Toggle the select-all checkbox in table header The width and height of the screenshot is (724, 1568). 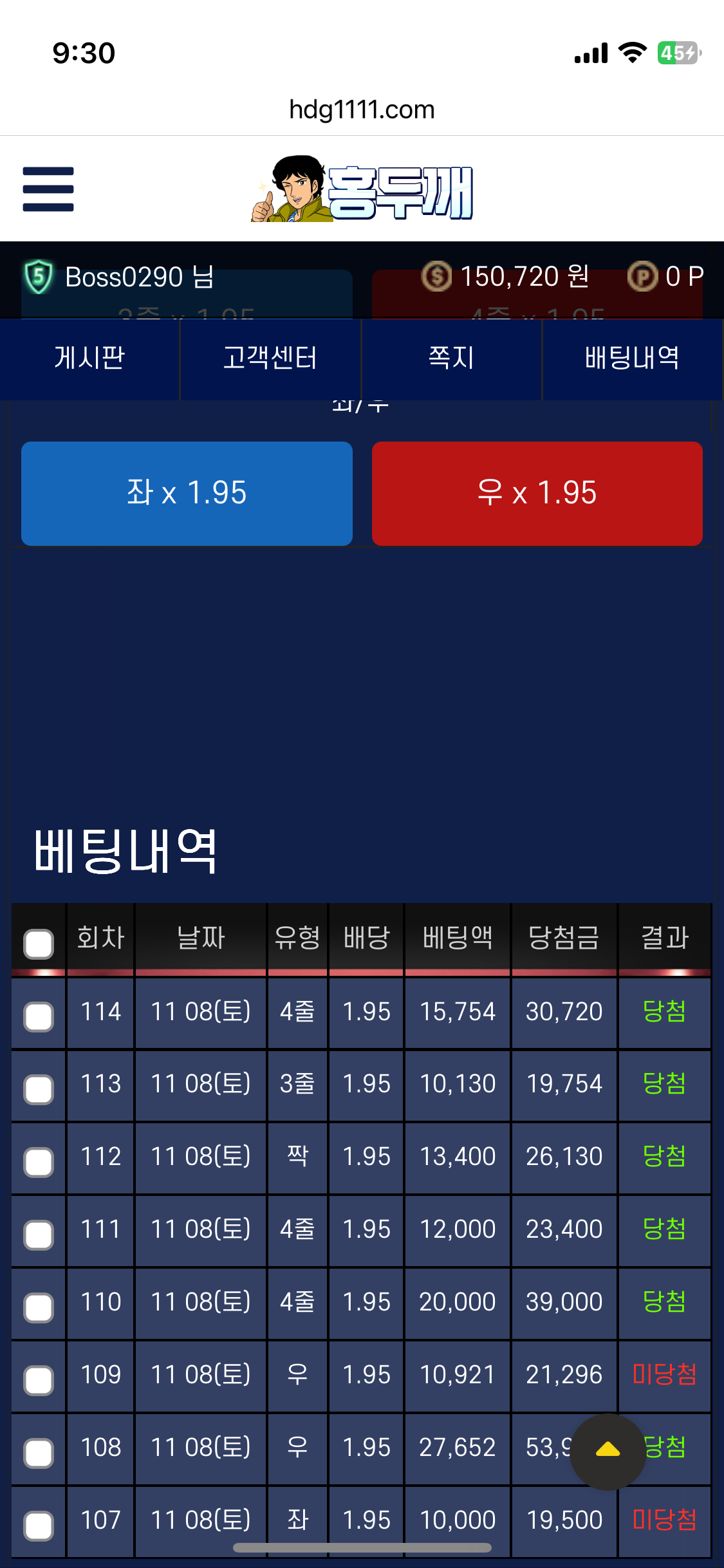[39, 944]
